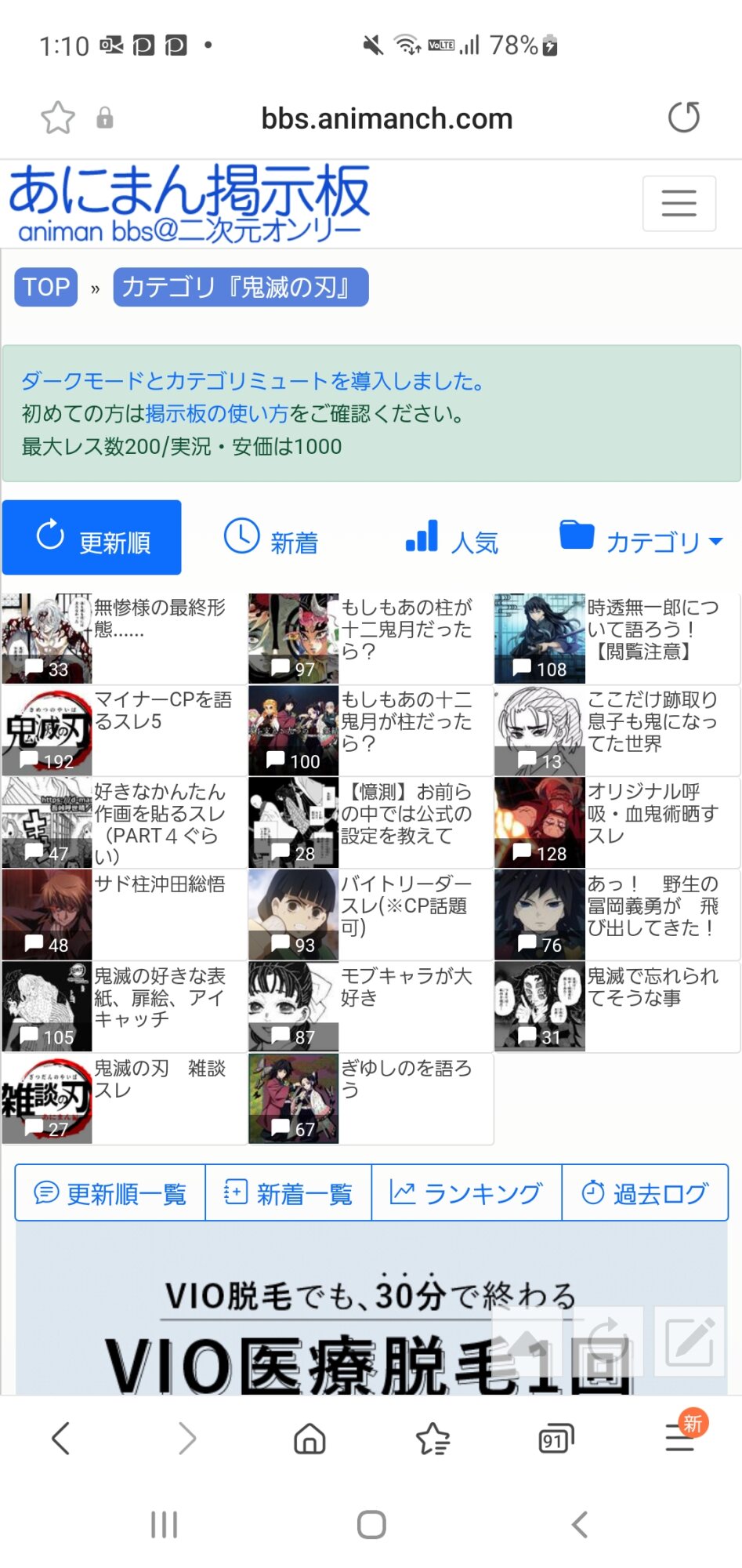This screenshot has width=742, height=1568.
Task: Open the hamburger menu on the site header
Action: [x=679, y=203]
